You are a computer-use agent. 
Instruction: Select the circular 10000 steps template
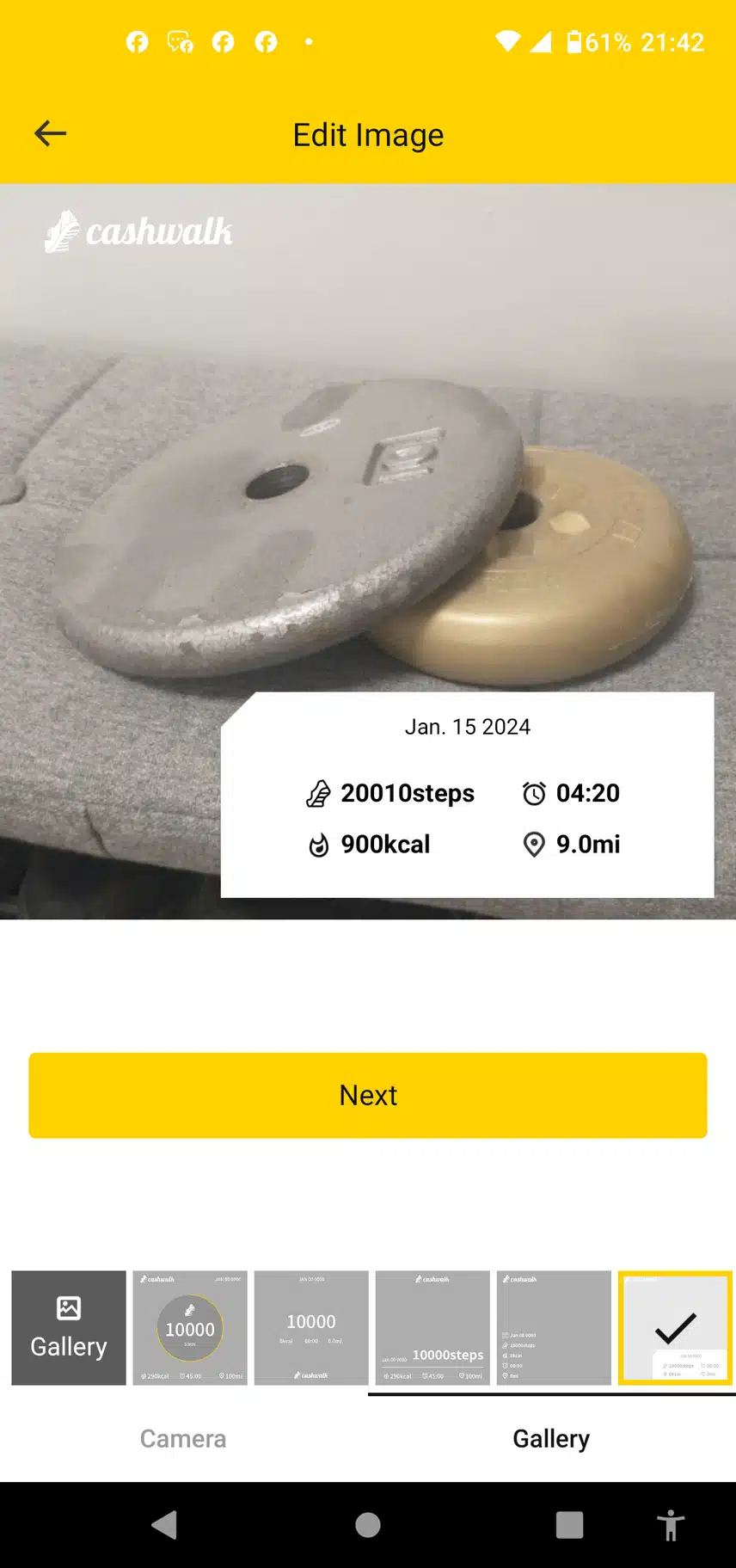coord(190,1327)
